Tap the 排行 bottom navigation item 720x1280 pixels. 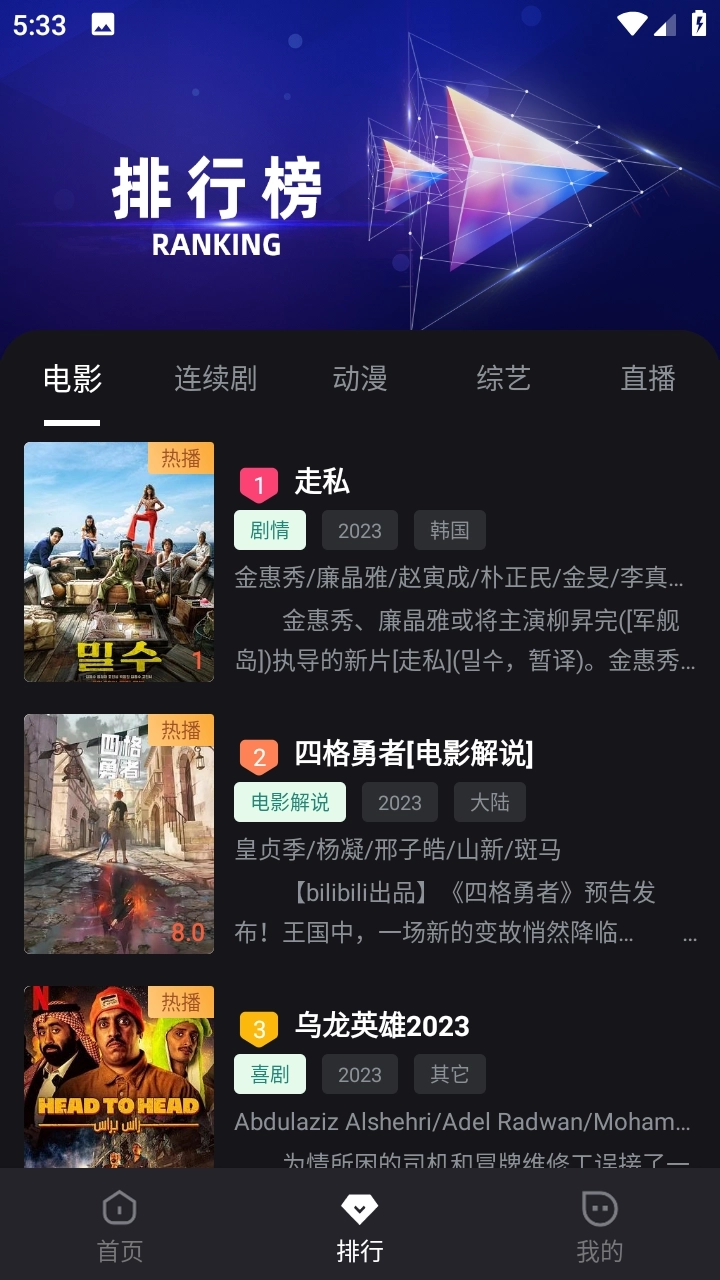point(360,1225)
